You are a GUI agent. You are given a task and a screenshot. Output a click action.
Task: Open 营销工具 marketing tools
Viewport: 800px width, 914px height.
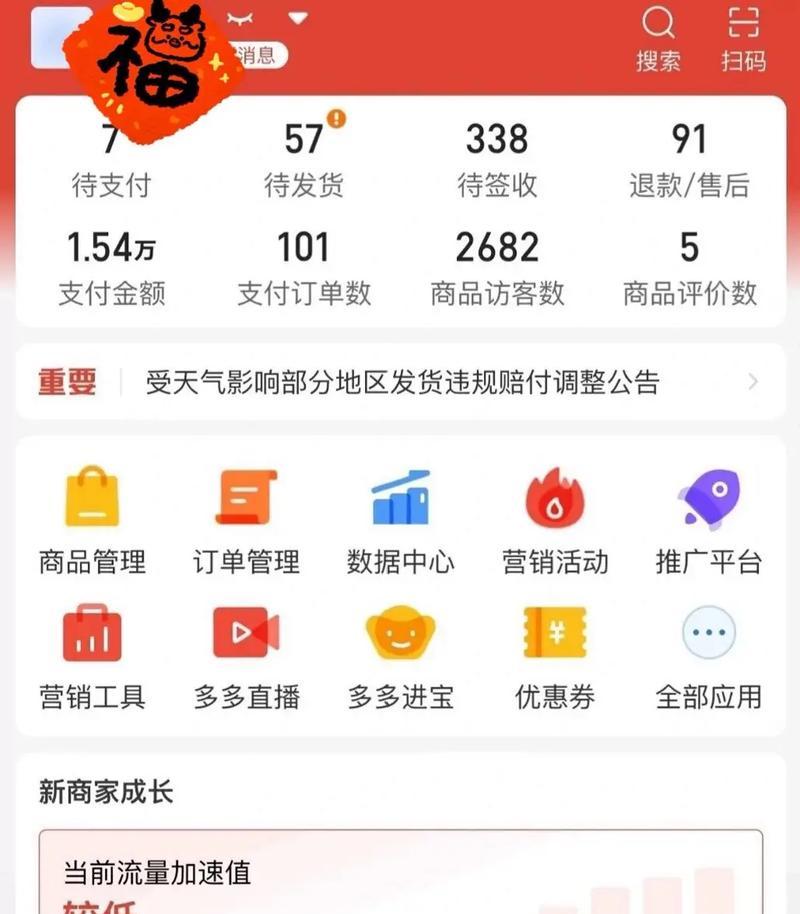click(x=92, y=655)
